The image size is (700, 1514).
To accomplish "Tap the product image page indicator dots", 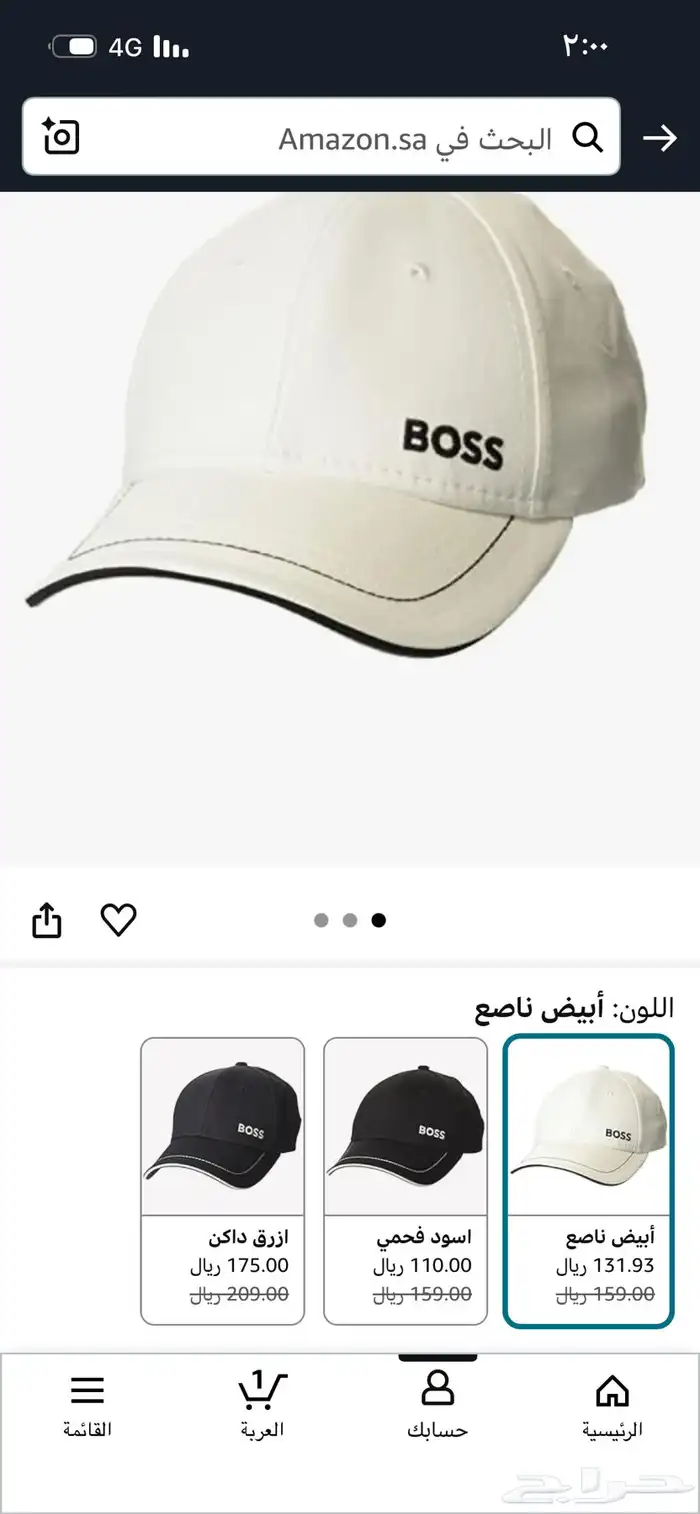I will 350,920.
